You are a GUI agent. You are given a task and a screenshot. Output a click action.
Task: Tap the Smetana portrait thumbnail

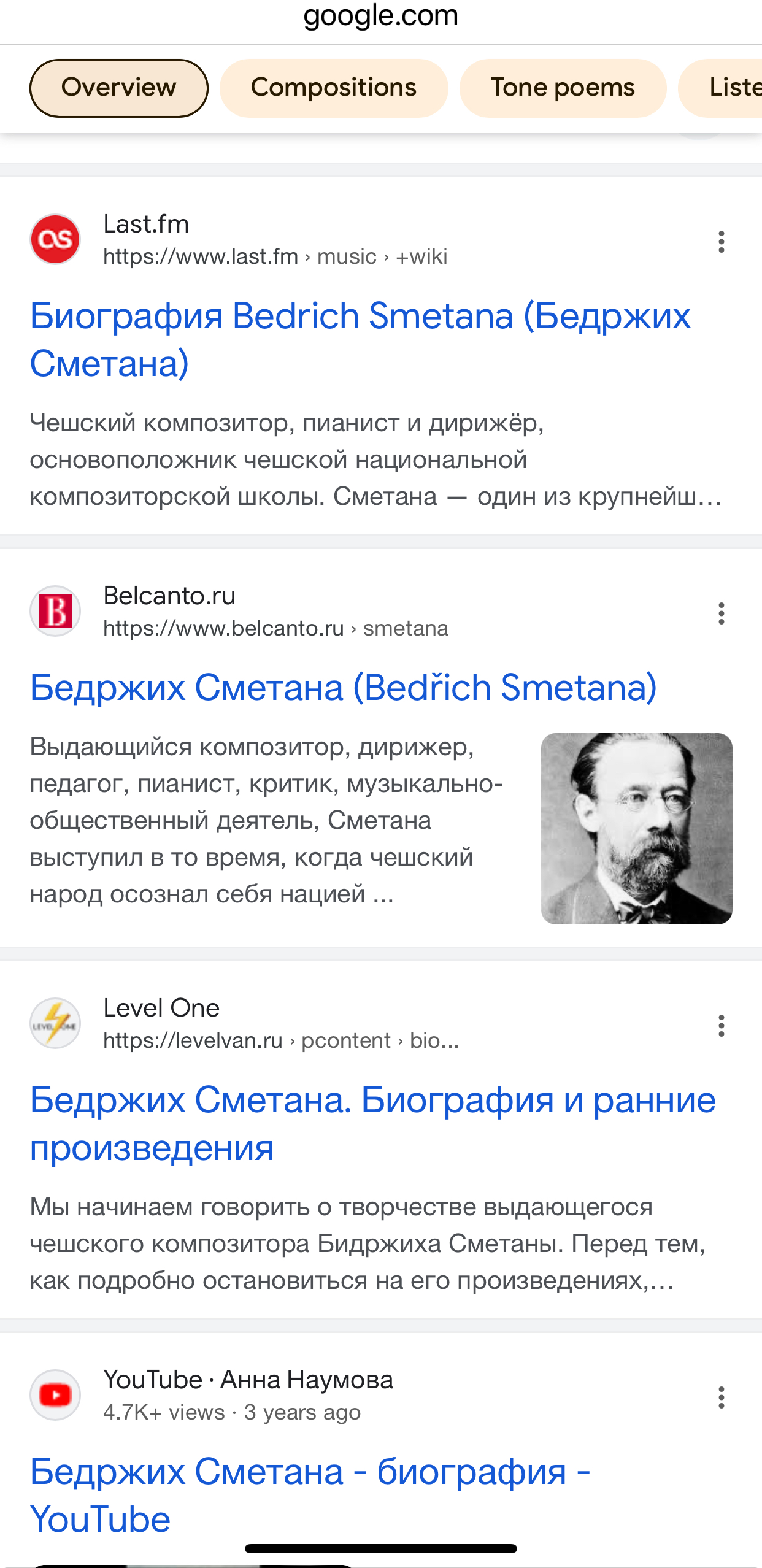(636, 828)
